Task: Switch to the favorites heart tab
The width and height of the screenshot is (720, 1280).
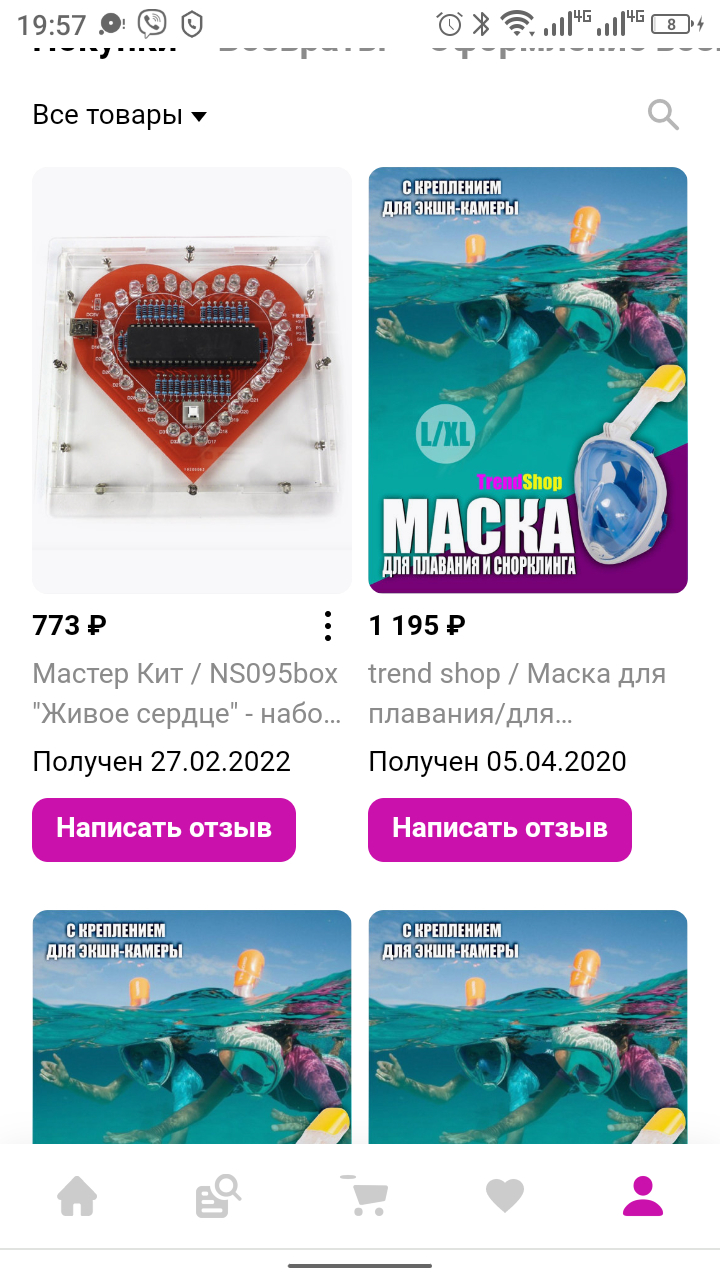Action: [x=504, y=1196]
